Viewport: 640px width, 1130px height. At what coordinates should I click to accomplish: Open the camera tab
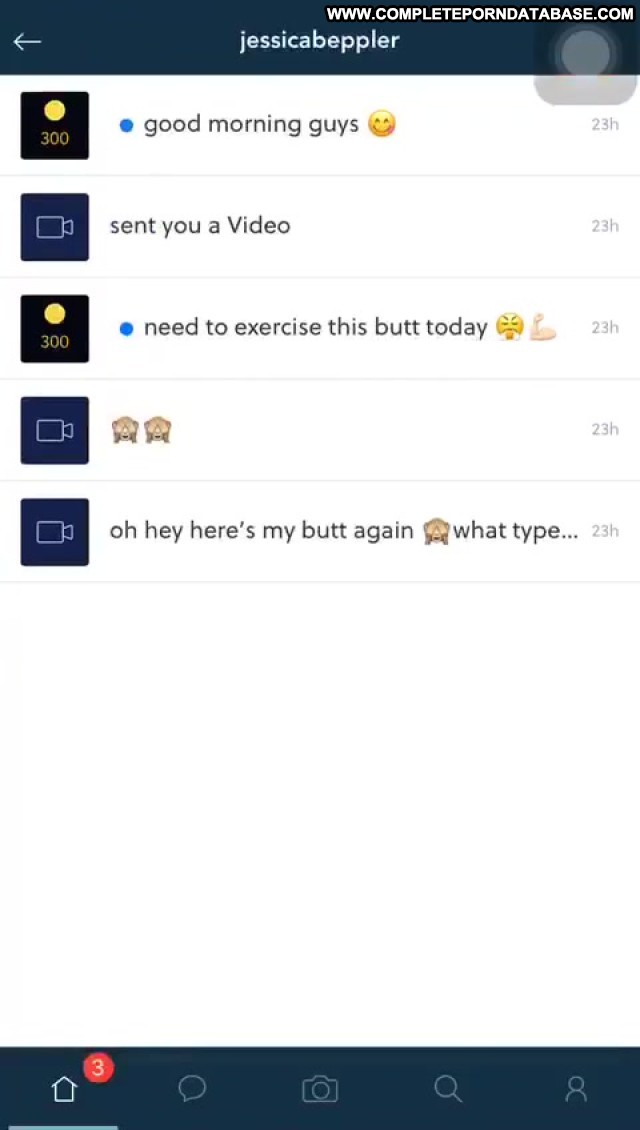pos(320,1088)
